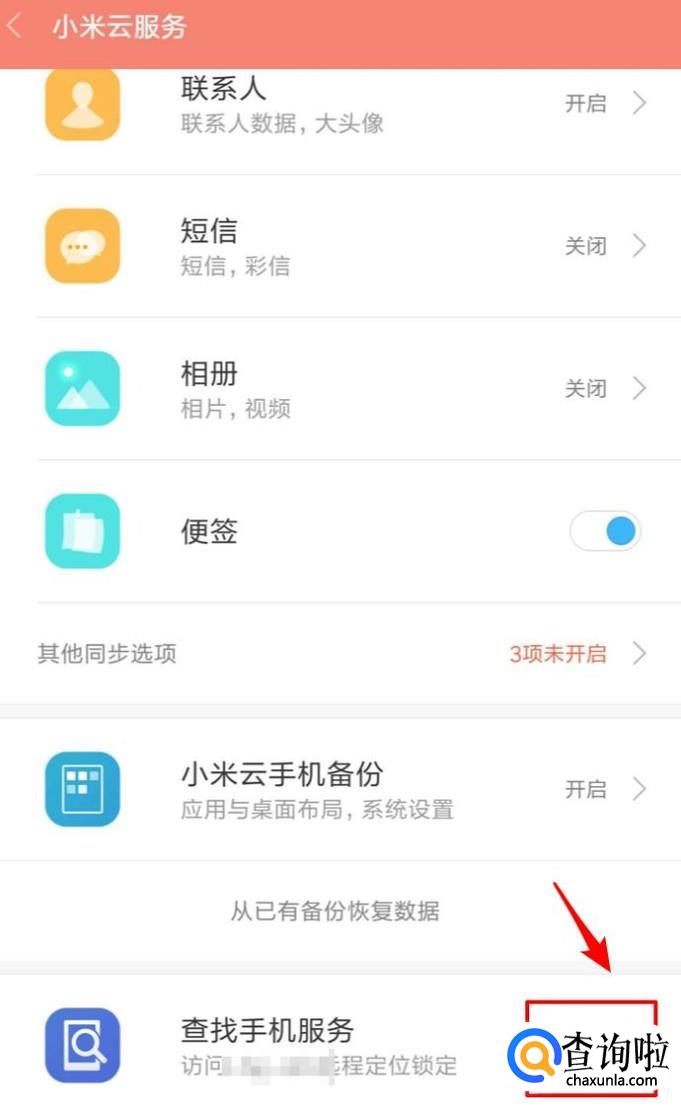
Task: Open 其他同步选项
Action: [340, 654]
